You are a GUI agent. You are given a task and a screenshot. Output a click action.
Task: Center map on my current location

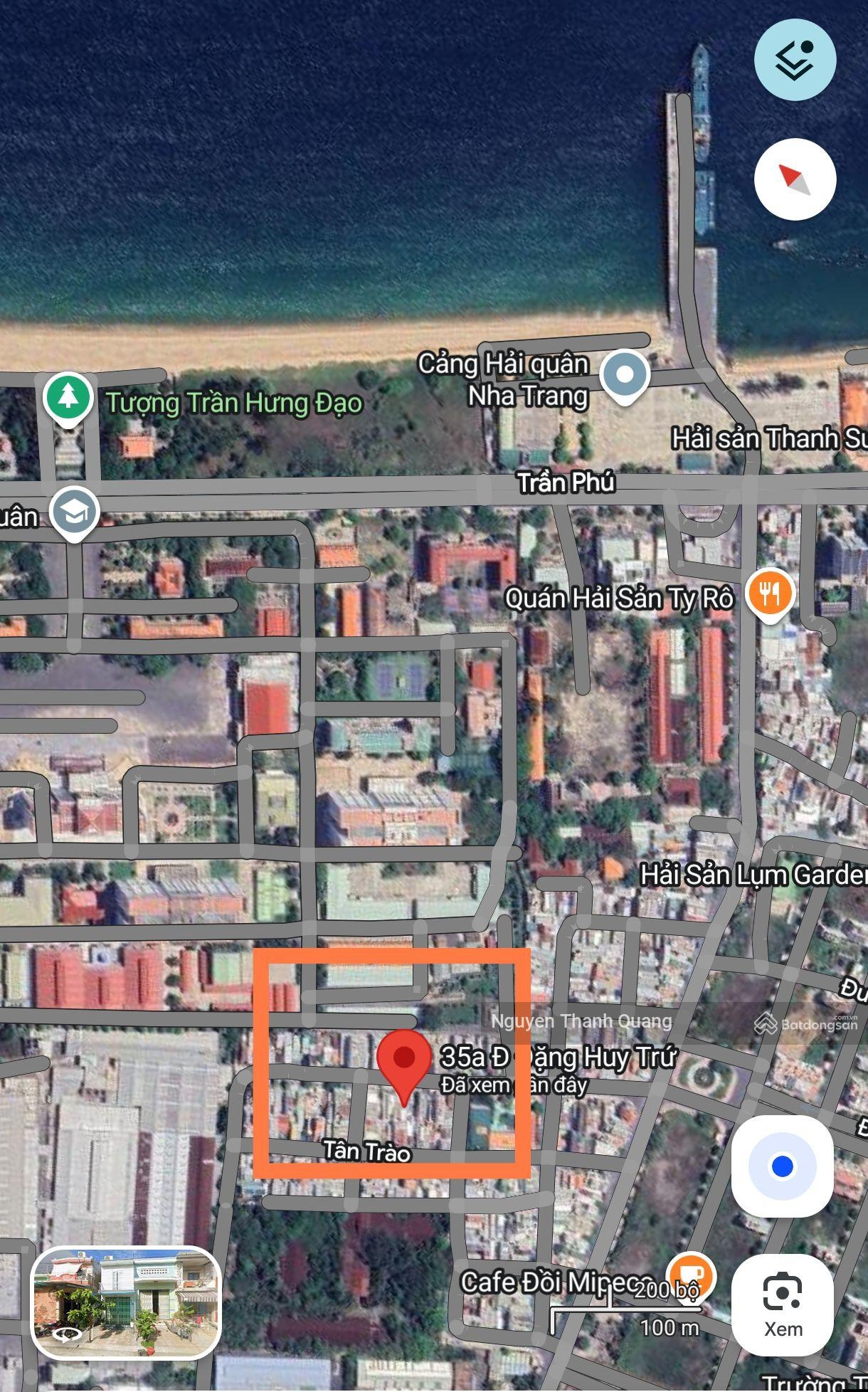[x=782, y=1167]
